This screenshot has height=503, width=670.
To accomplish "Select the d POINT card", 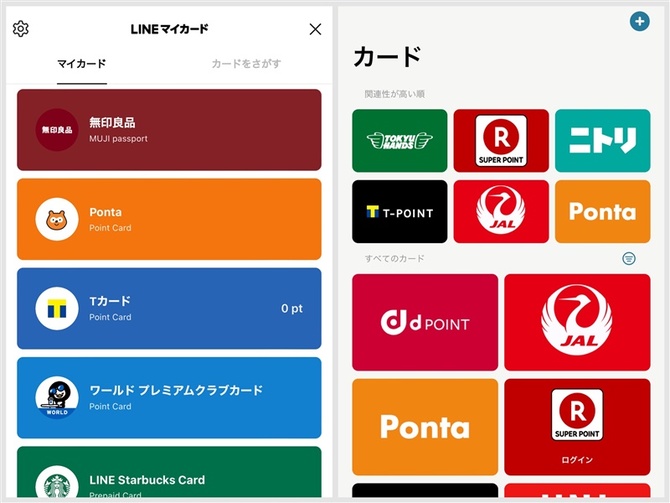I will (425, 322).
